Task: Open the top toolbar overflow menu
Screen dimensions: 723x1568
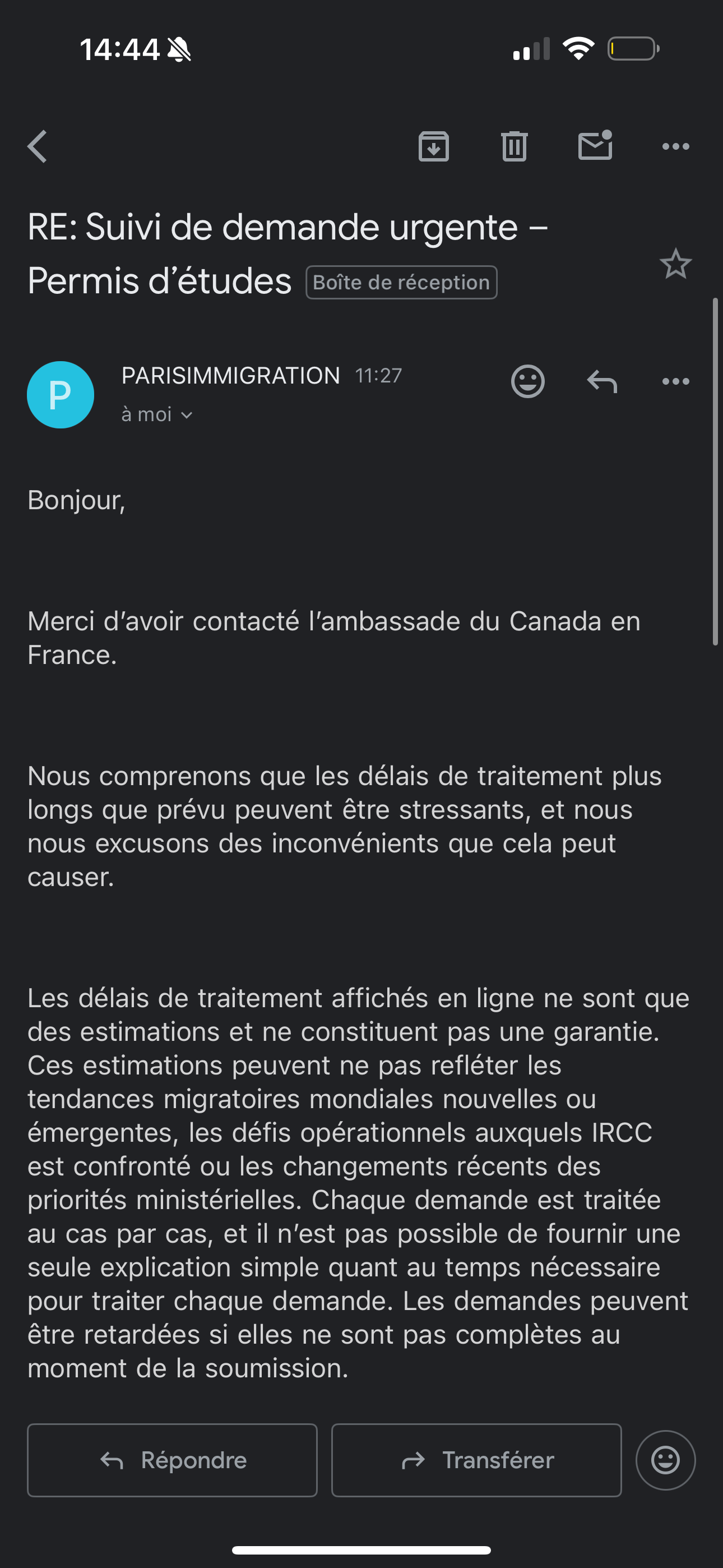Action: click(675, 147)
